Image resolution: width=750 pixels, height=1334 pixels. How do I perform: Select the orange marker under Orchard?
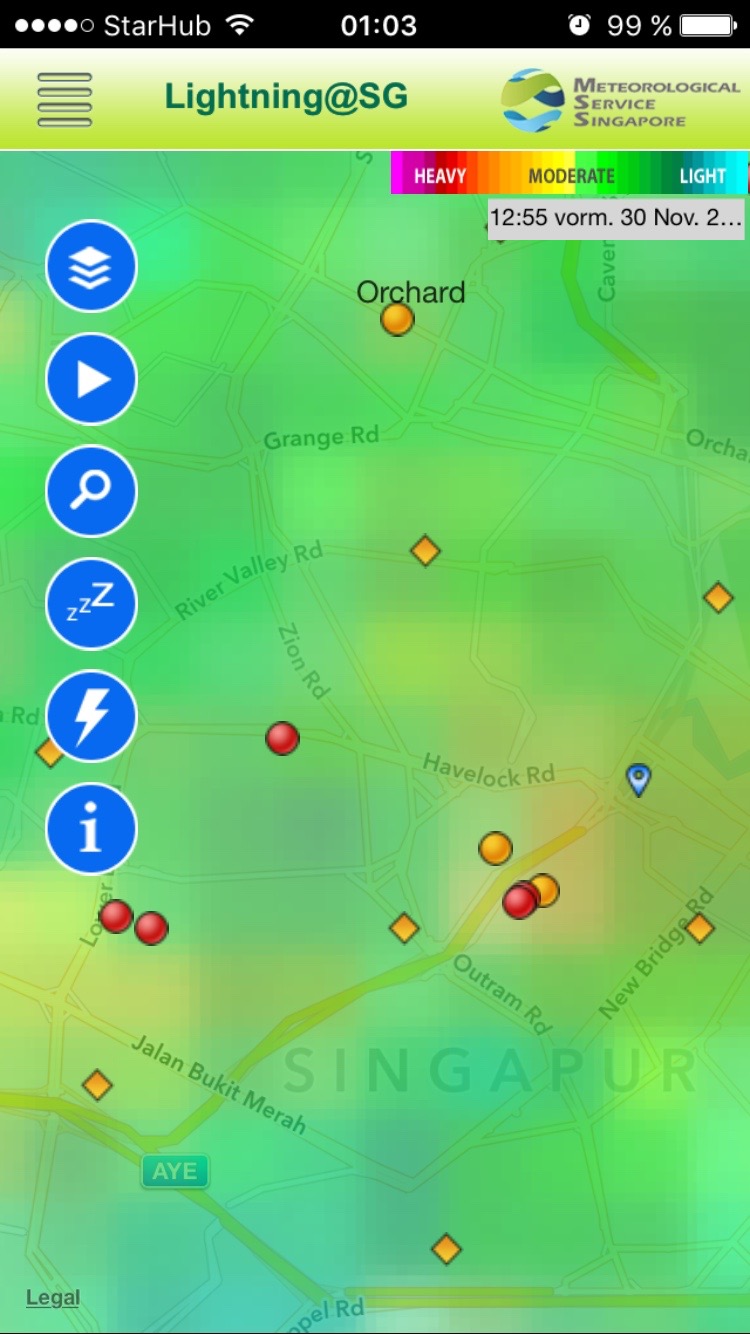(397, 319)
